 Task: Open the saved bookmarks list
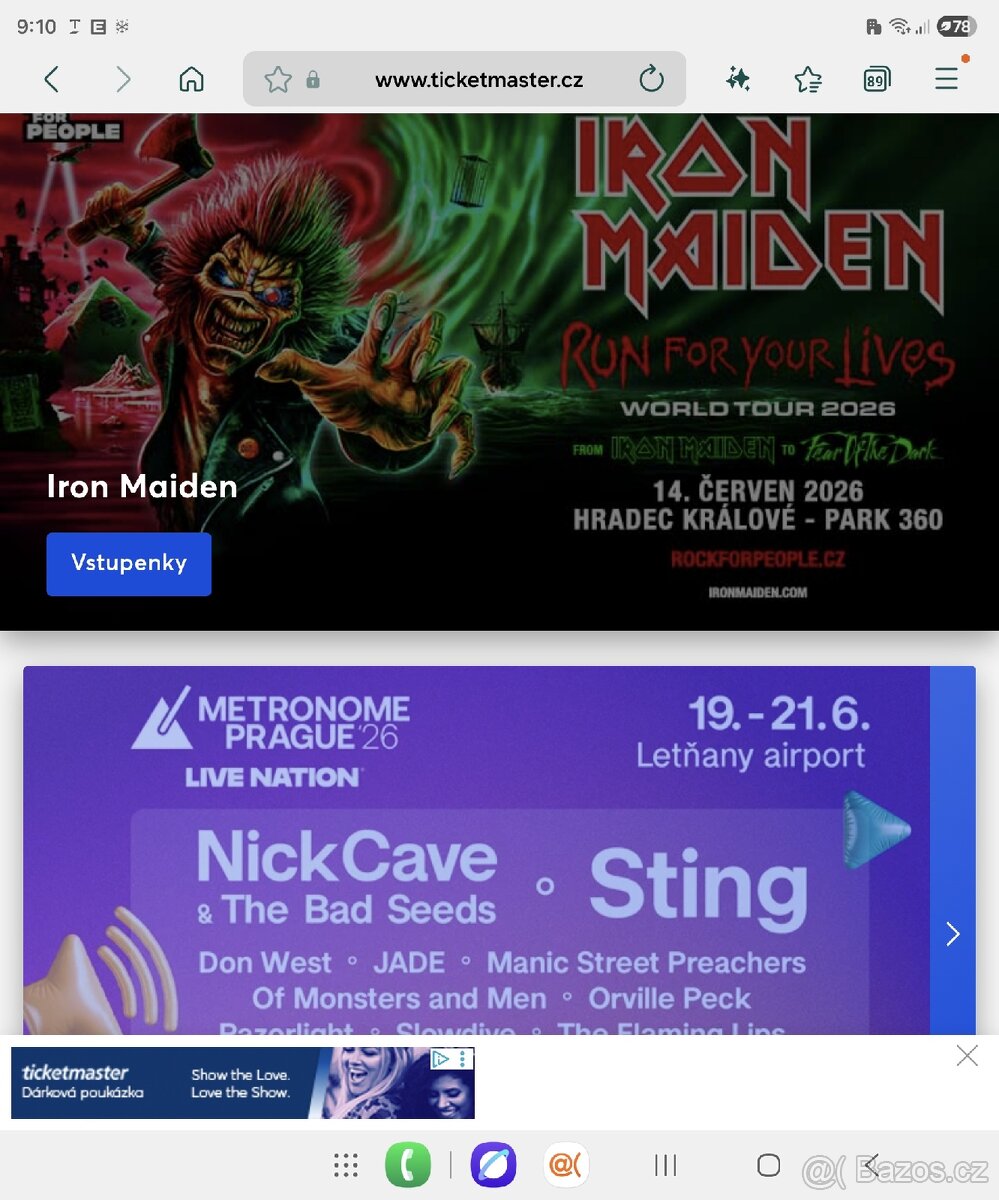(808, 79)
